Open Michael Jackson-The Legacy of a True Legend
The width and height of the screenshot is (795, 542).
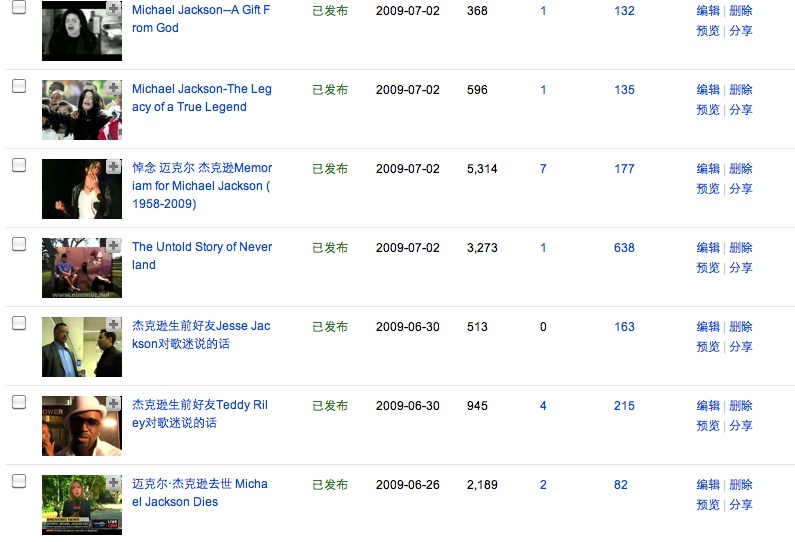pos(201,98)
